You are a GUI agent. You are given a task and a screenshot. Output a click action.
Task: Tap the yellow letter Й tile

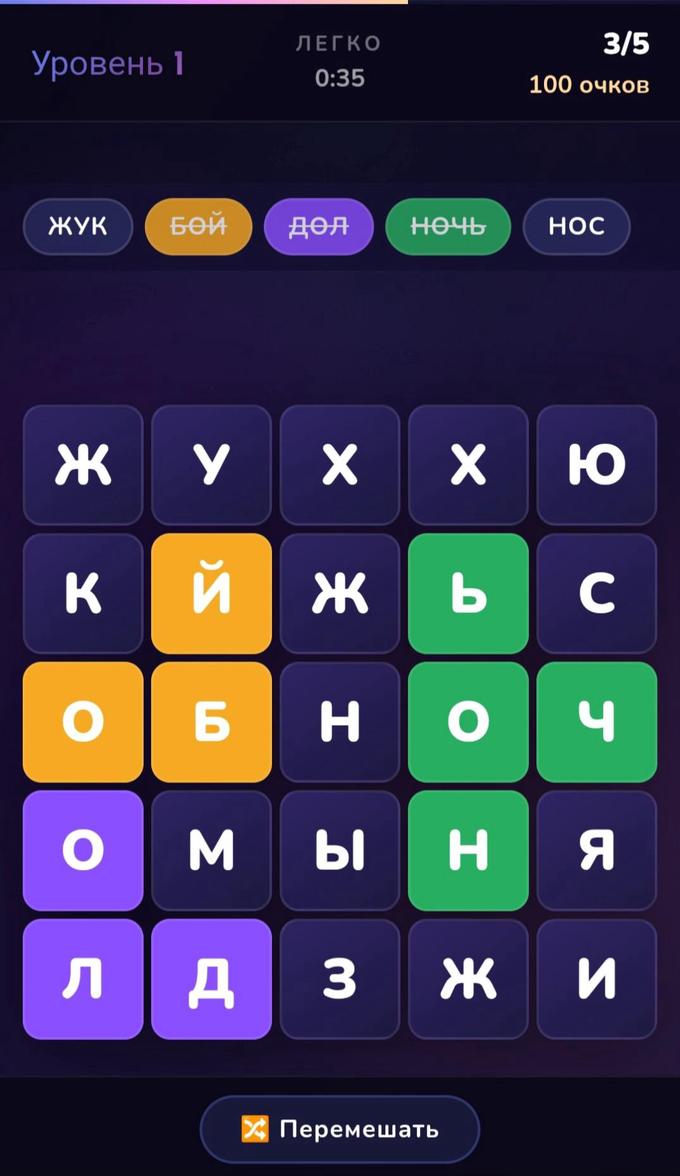click(x=211, y=593)
